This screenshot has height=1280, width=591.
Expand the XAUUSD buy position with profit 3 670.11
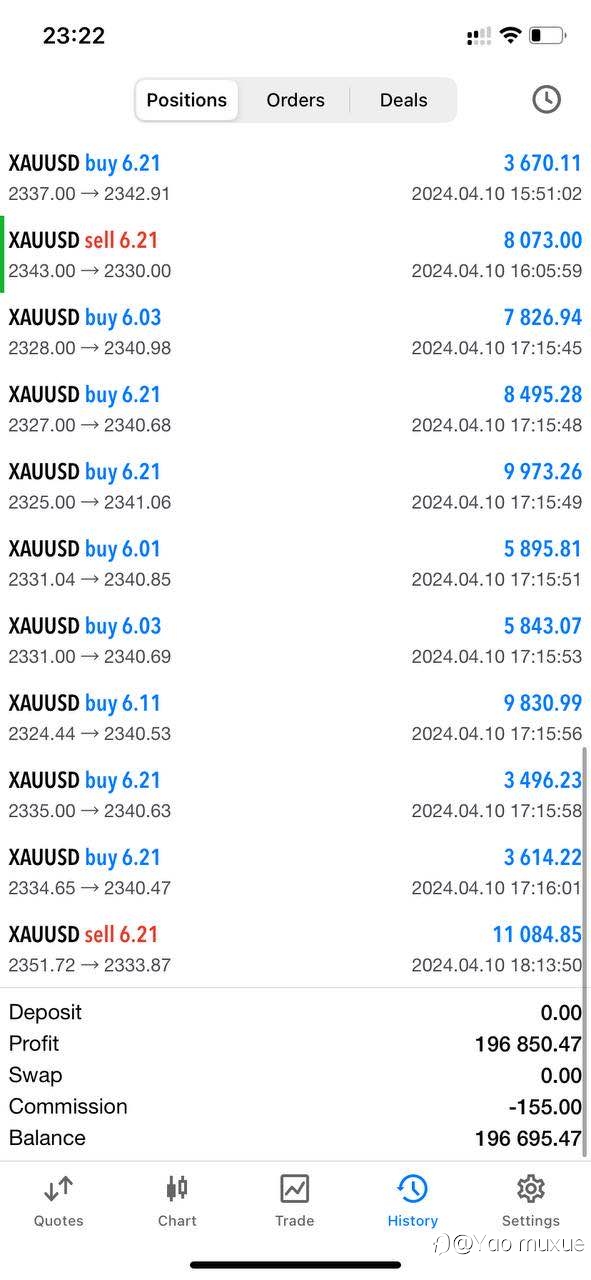coord(295,177)
